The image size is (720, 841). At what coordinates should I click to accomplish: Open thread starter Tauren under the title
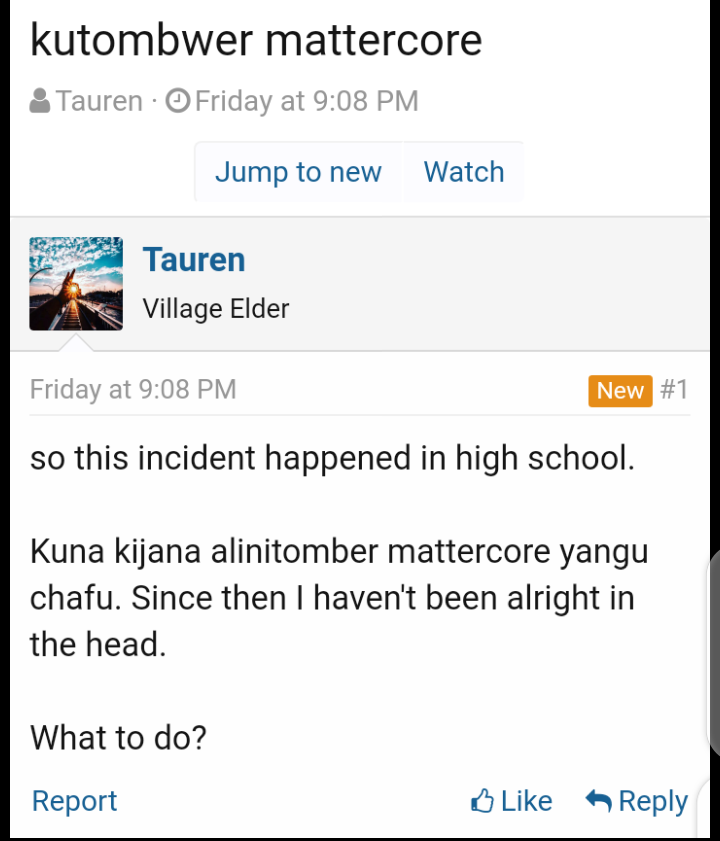(x=99, y=101)
